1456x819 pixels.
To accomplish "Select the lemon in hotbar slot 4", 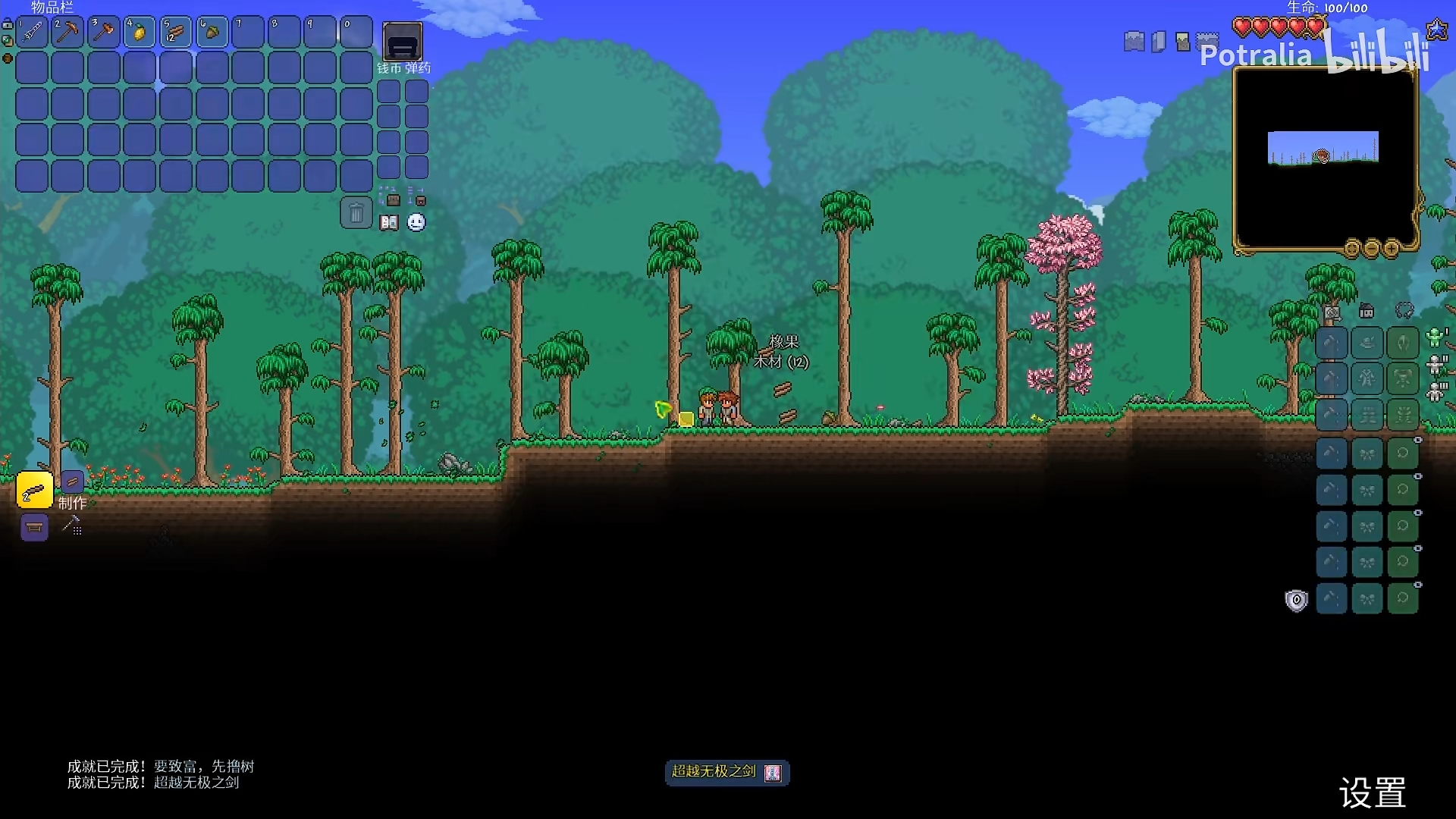I will click(x=140, y=33).
